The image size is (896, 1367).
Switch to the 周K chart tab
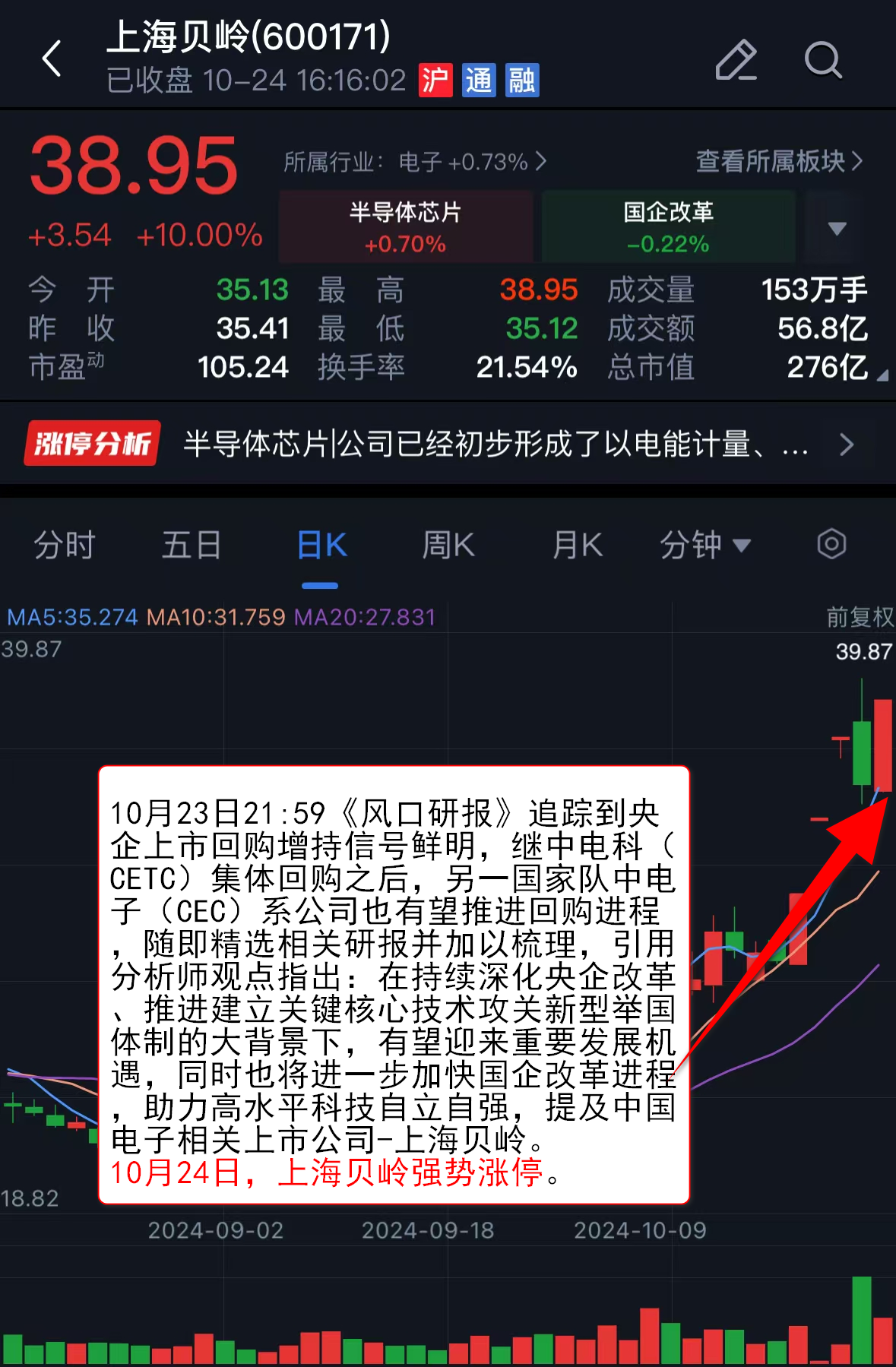[x=448, y=545]
